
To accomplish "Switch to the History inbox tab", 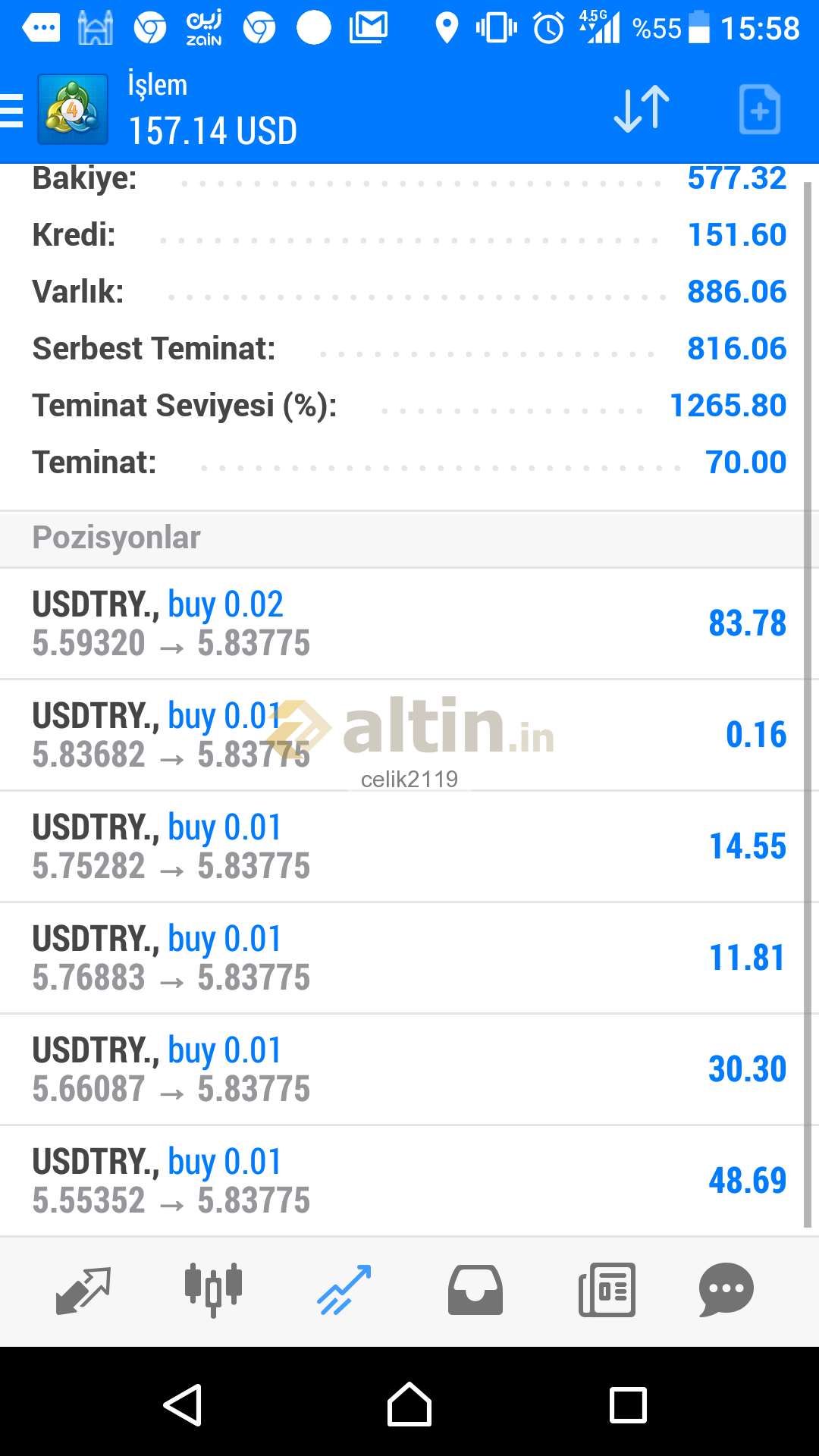I will [475, 1290].
